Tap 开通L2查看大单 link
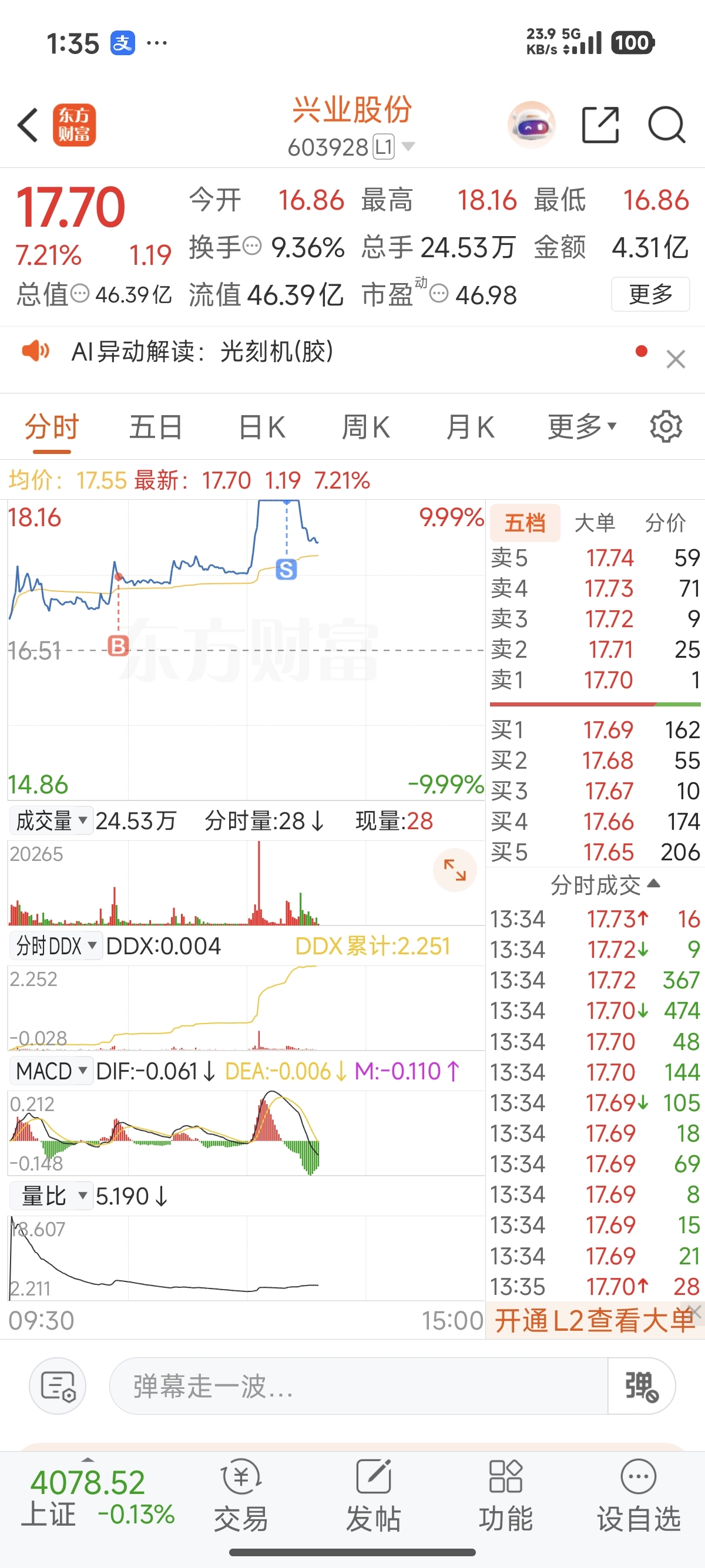The image size is (705, 1568). pos(593,1321)
